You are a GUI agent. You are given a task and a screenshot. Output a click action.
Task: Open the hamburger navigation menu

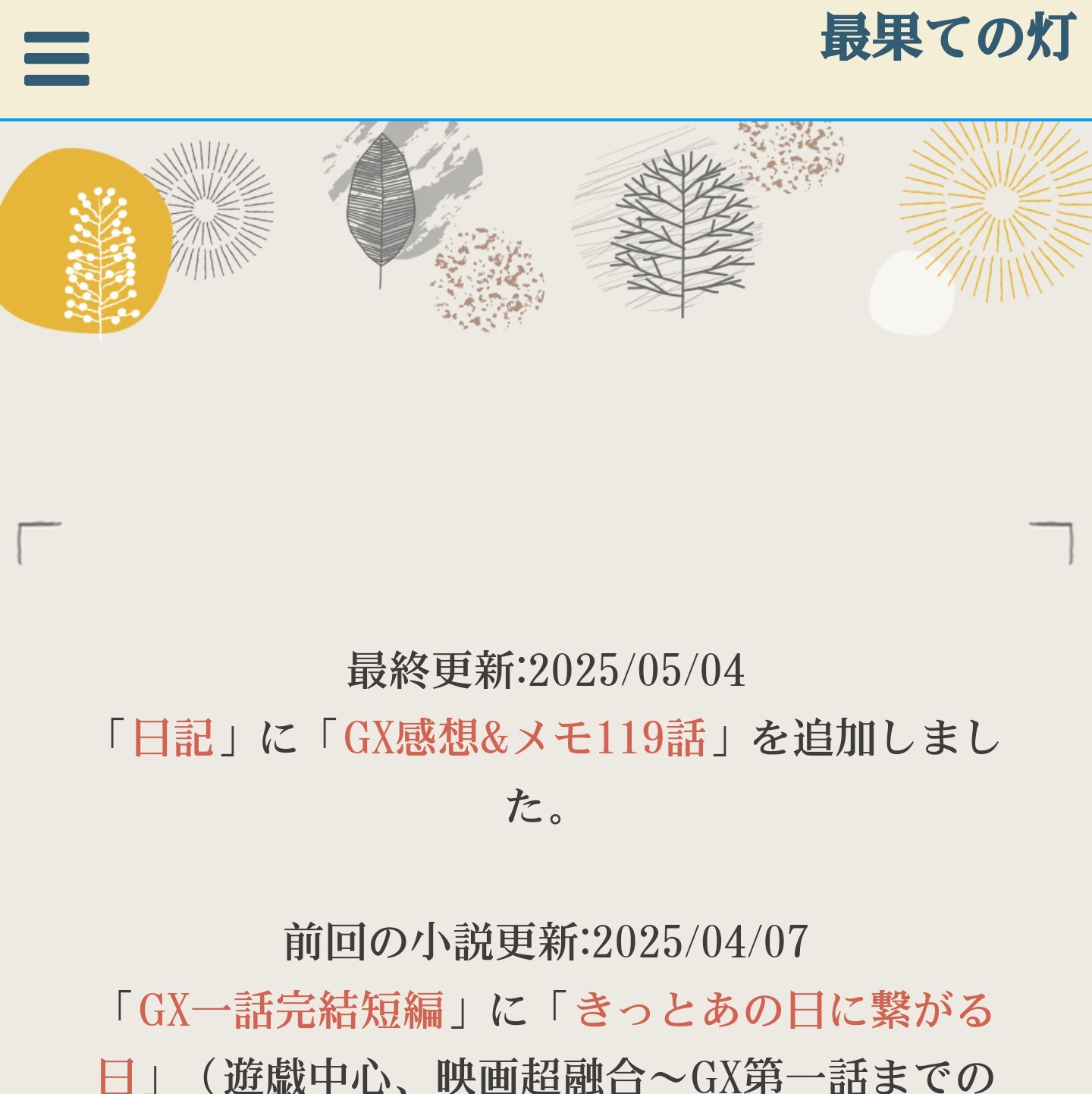click(57, 58)
